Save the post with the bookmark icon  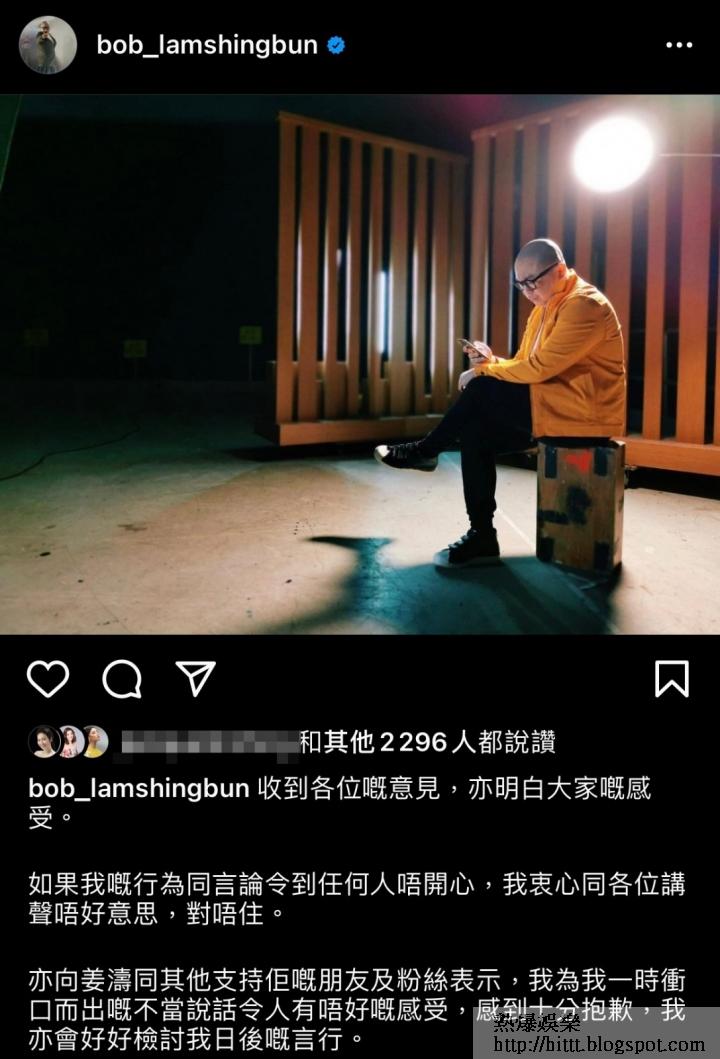tap(671, 679)
